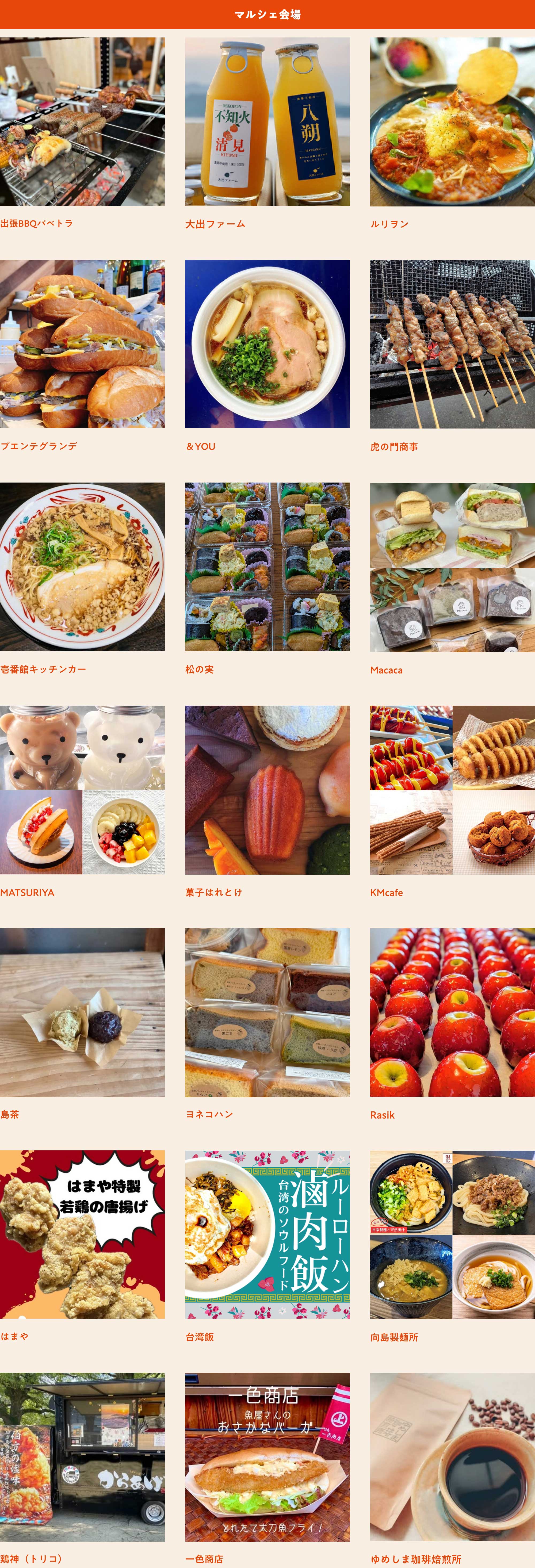
Task: Open the 一色商店 fish burger tile
Action: 267,1457
